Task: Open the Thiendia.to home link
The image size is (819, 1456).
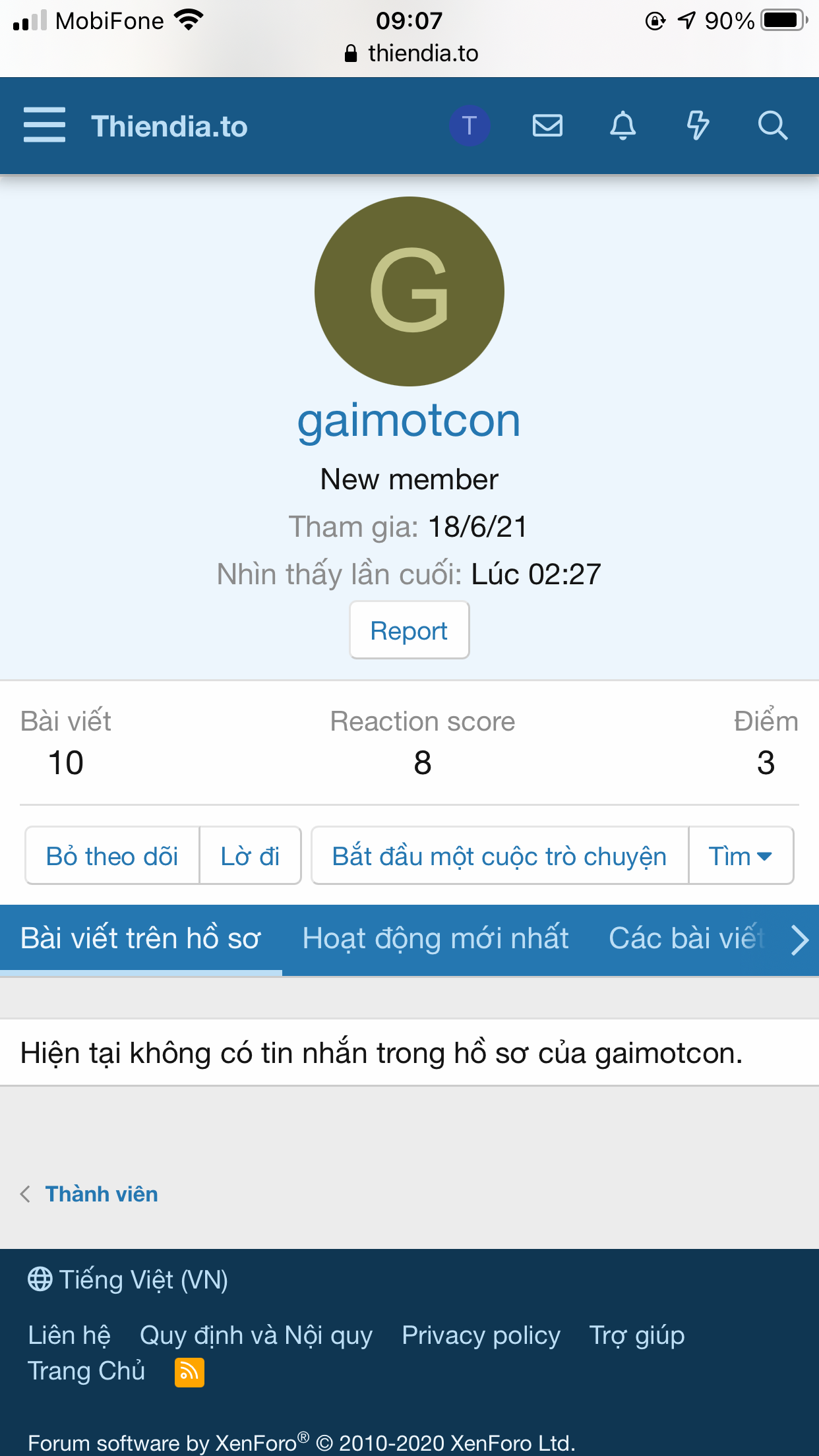Action: tap(169, 126)
